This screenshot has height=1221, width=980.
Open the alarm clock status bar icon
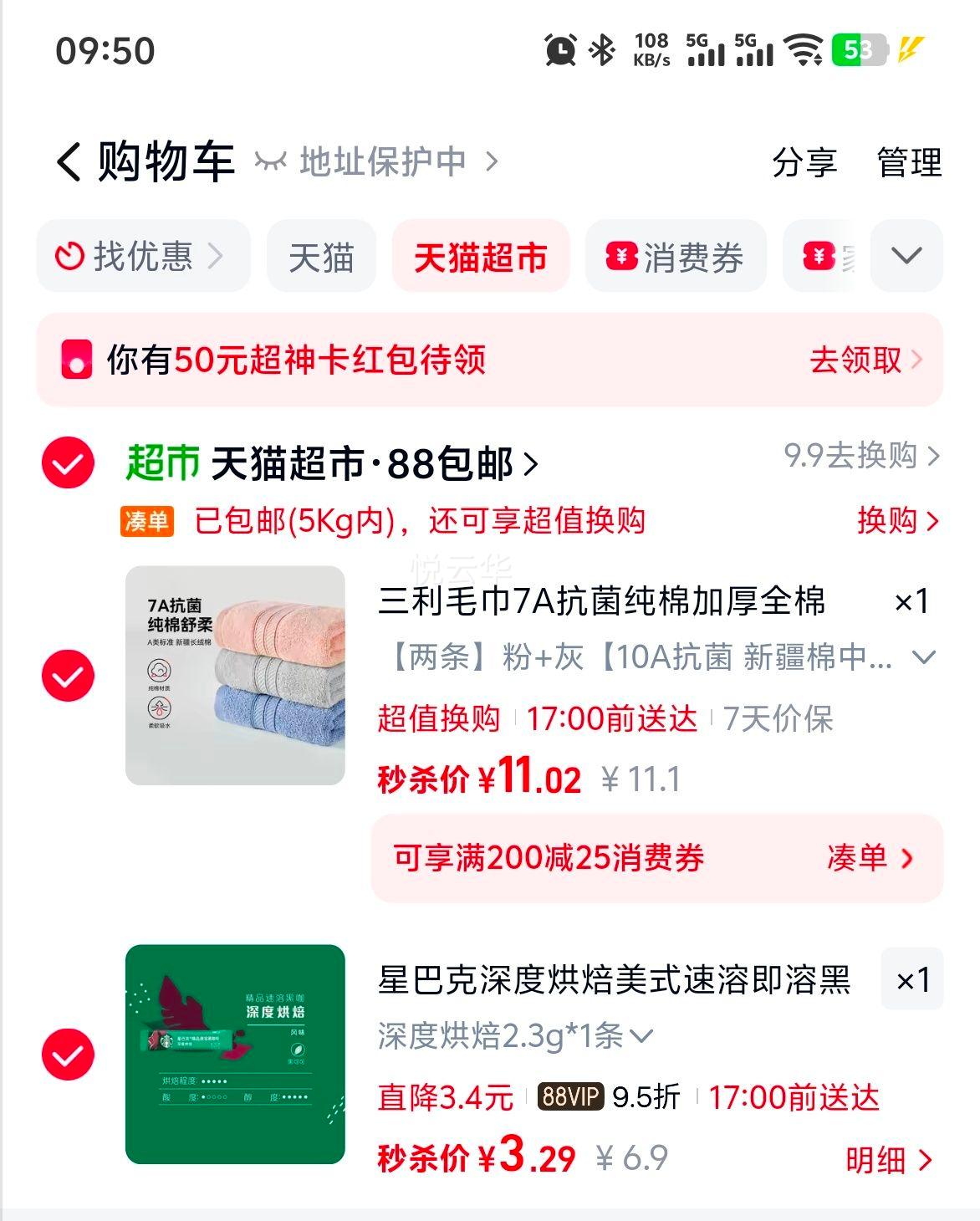click(x=559, y=50)
